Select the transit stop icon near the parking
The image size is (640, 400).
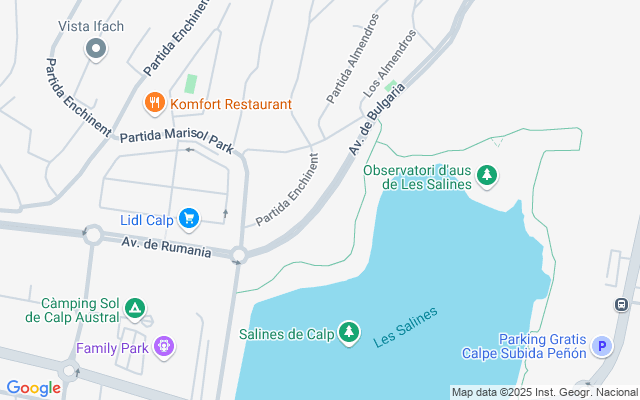(621, 303)
